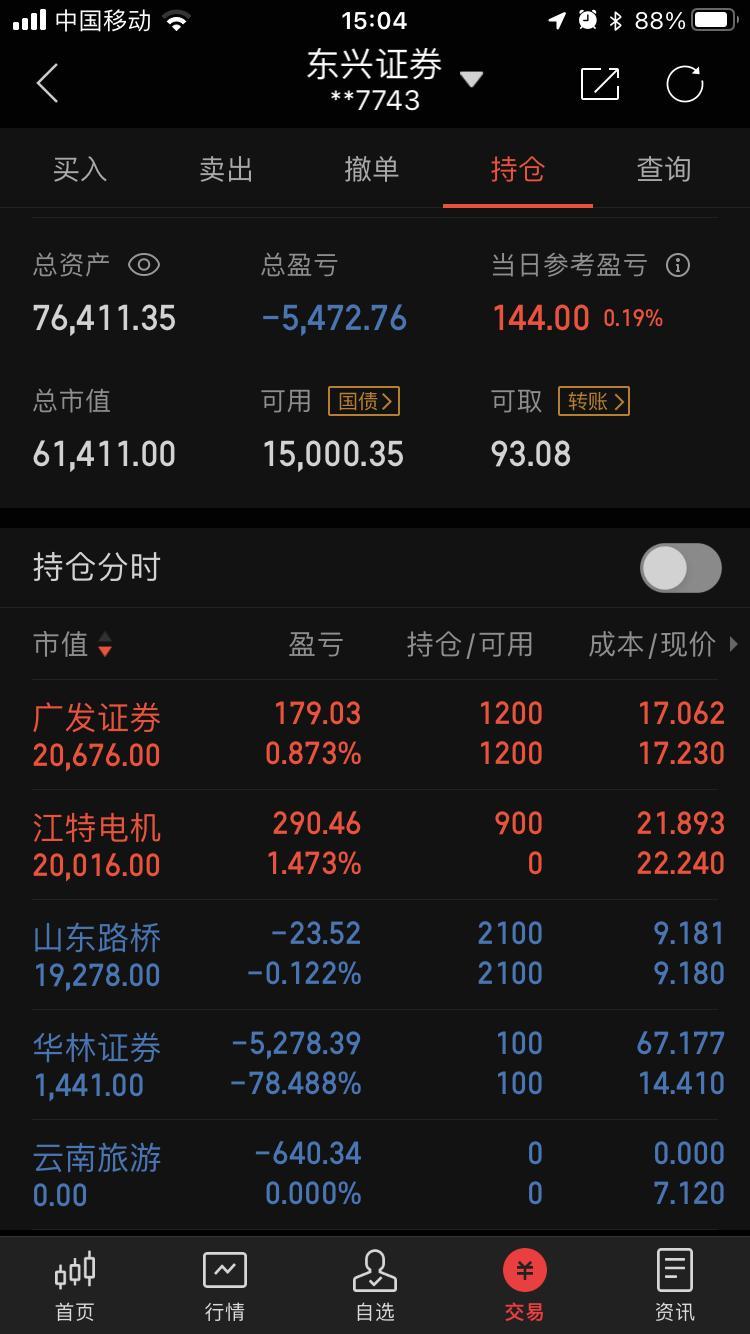
Task: Open the 自选 watchlist tab
Action: pos(375,1285)
